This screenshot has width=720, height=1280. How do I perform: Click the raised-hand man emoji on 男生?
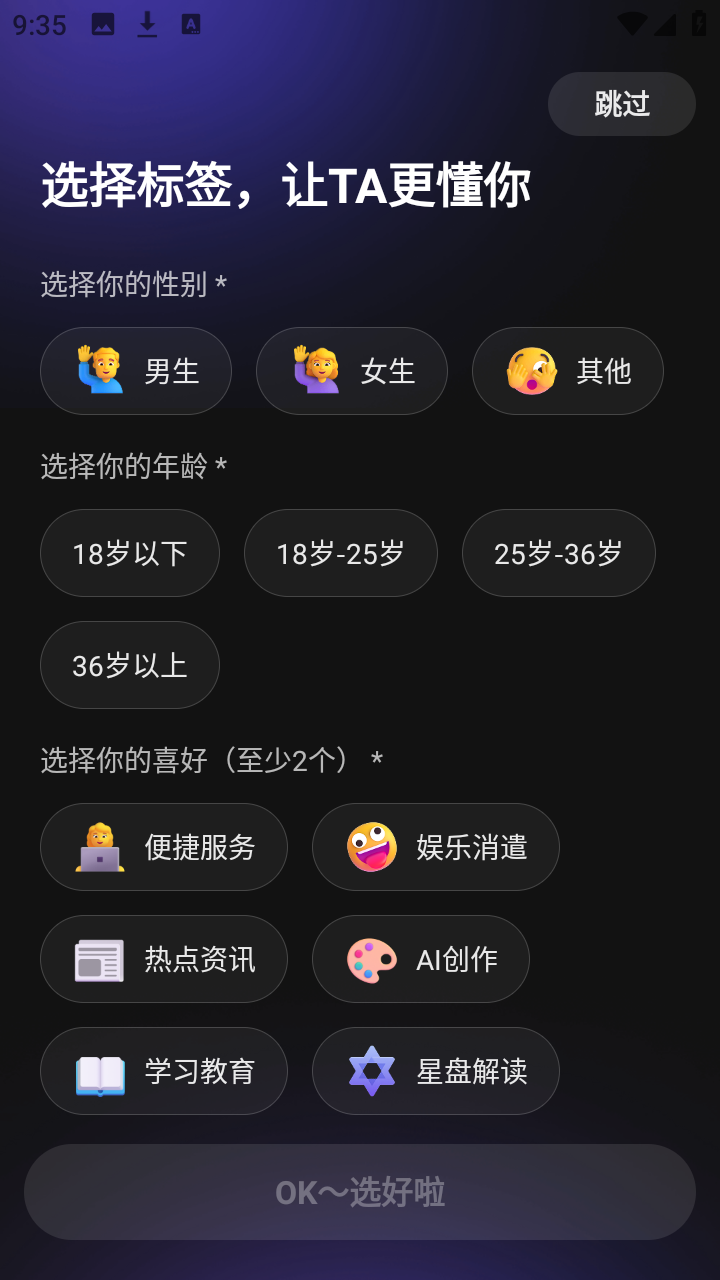point(99,370)
